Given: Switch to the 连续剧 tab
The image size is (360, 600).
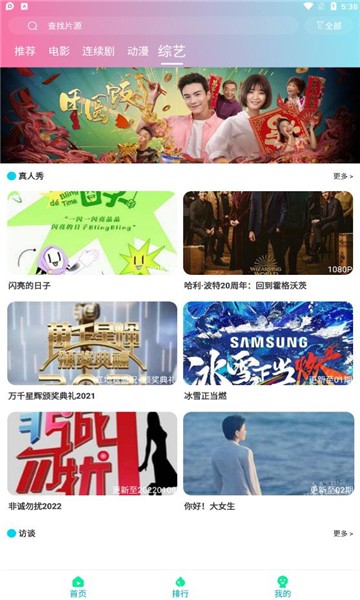Looking at the screenshot, I should 98,51.
